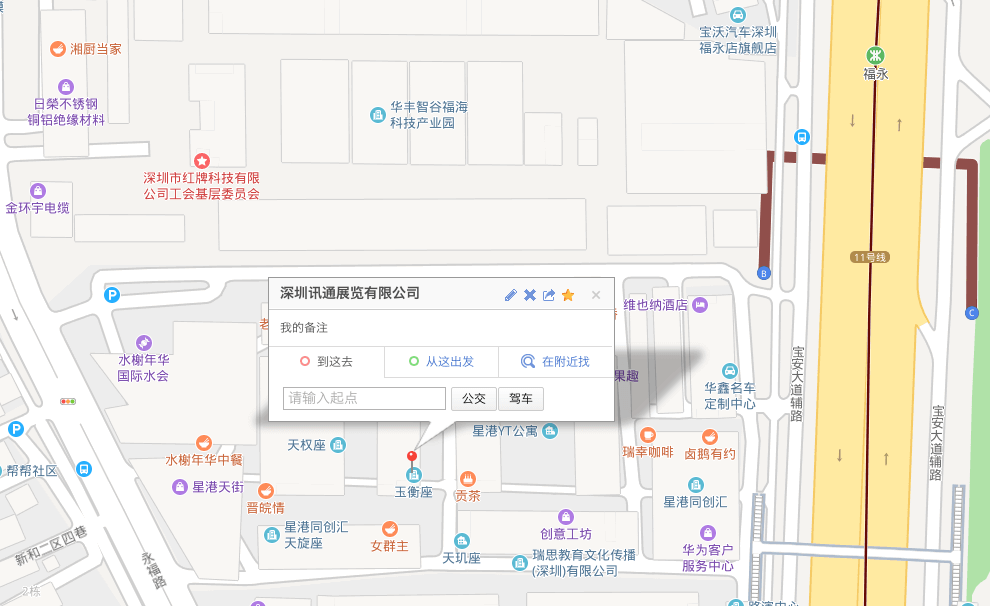Screen dimensions: 990x606
Task: Select the 从这出发 tab
Action: coord(441,362)
